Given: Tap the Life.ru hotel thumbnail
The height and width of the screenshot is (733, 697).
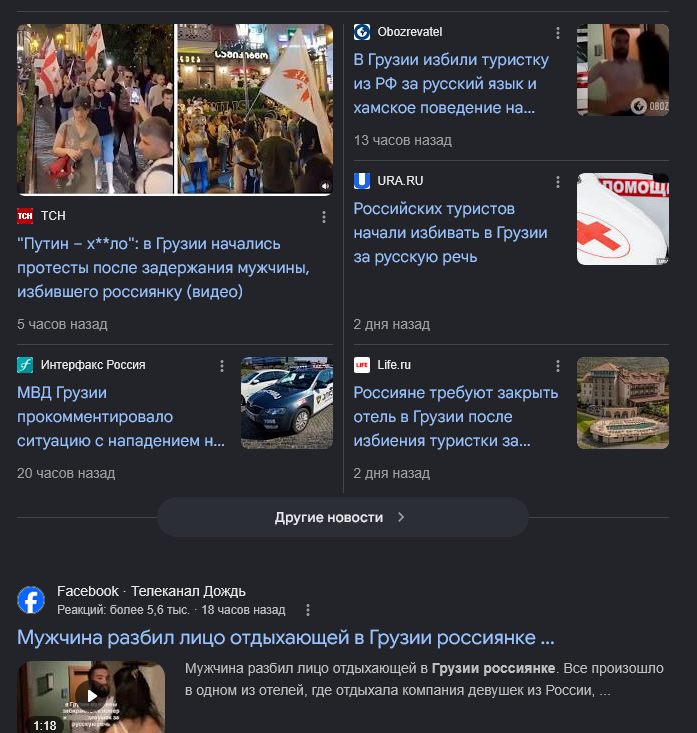Looking at the screenshot, I should pyautogui.click(x=623, y=403).
